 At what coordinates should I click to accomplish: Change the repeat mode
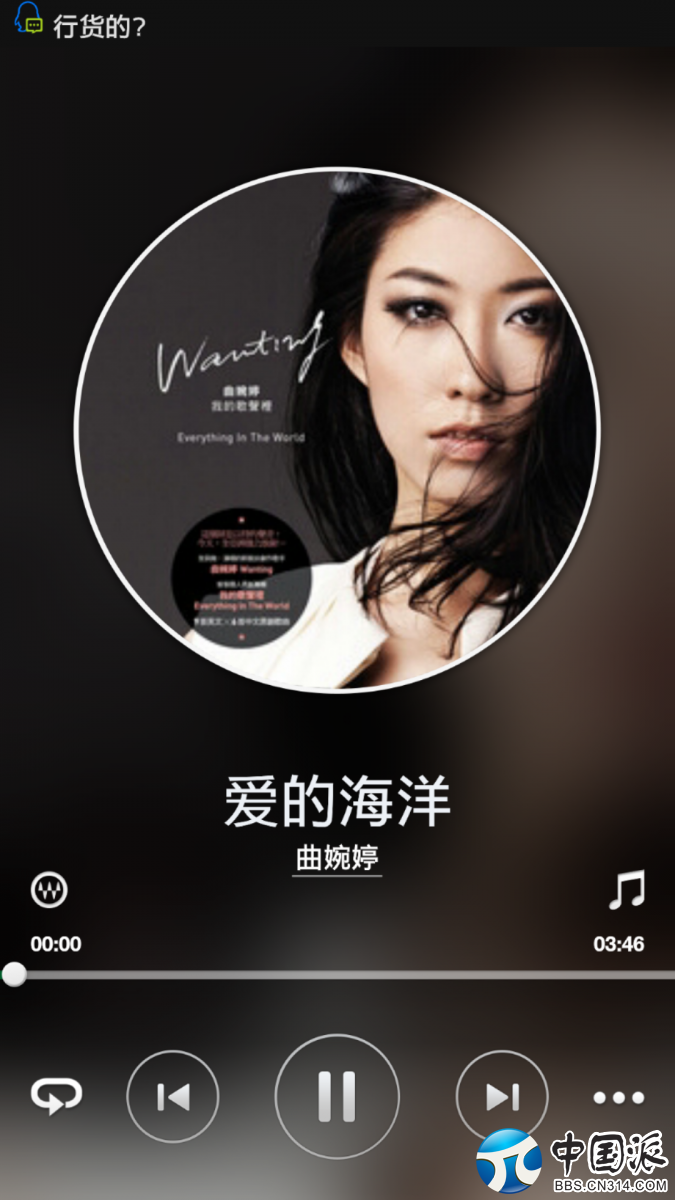[56, 1096]
